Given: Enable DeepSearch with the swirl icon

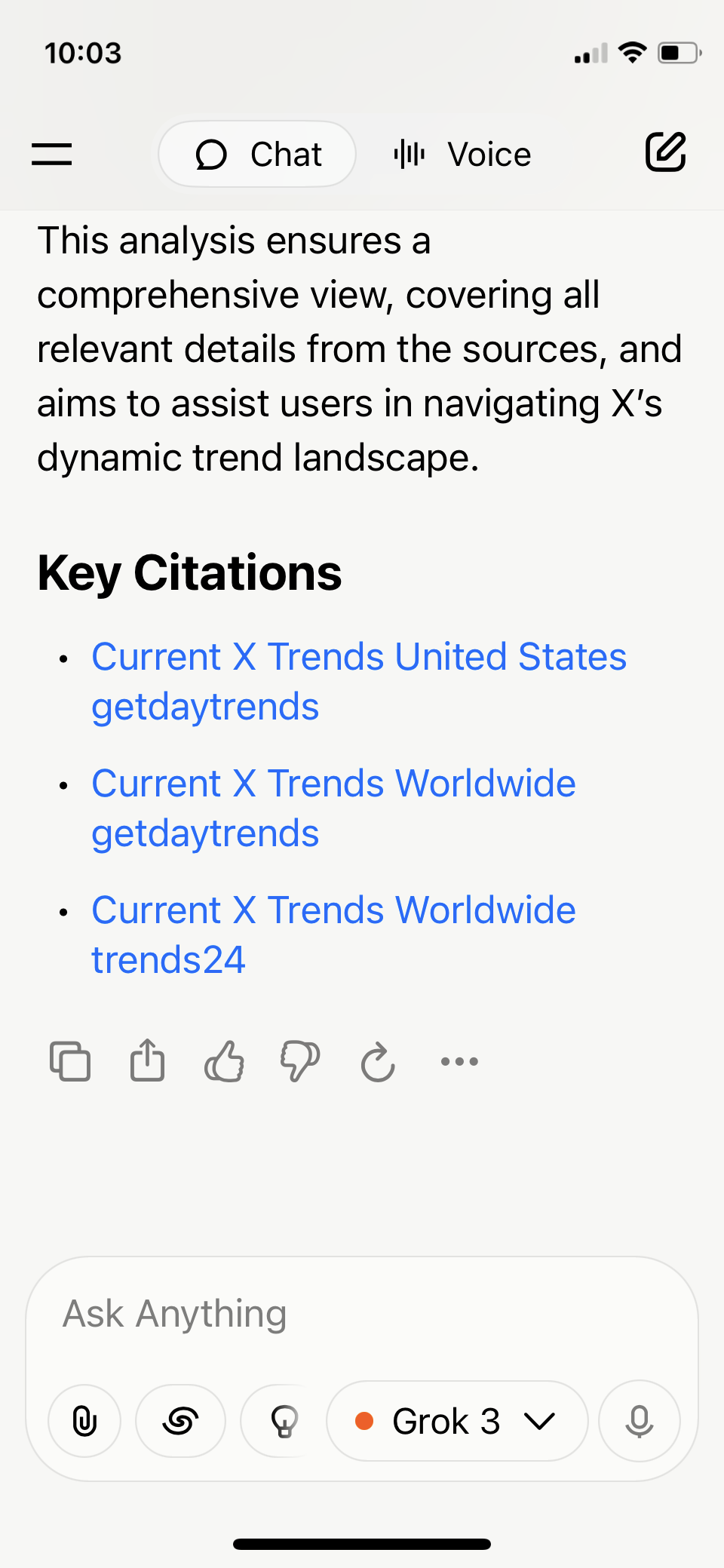Looking at the screenshot, I should 180,1421.
